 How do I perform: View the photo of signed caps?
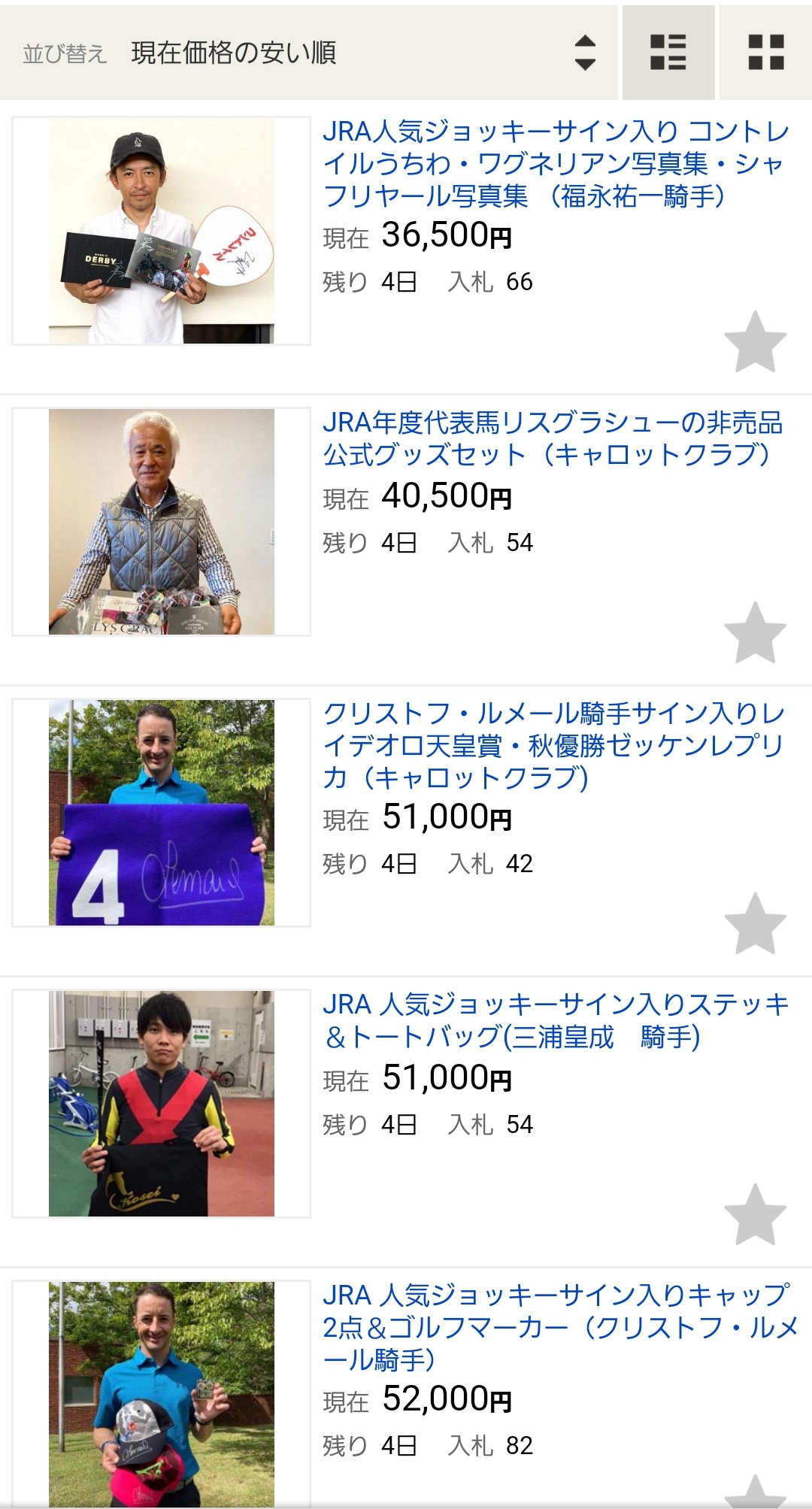161,1395
